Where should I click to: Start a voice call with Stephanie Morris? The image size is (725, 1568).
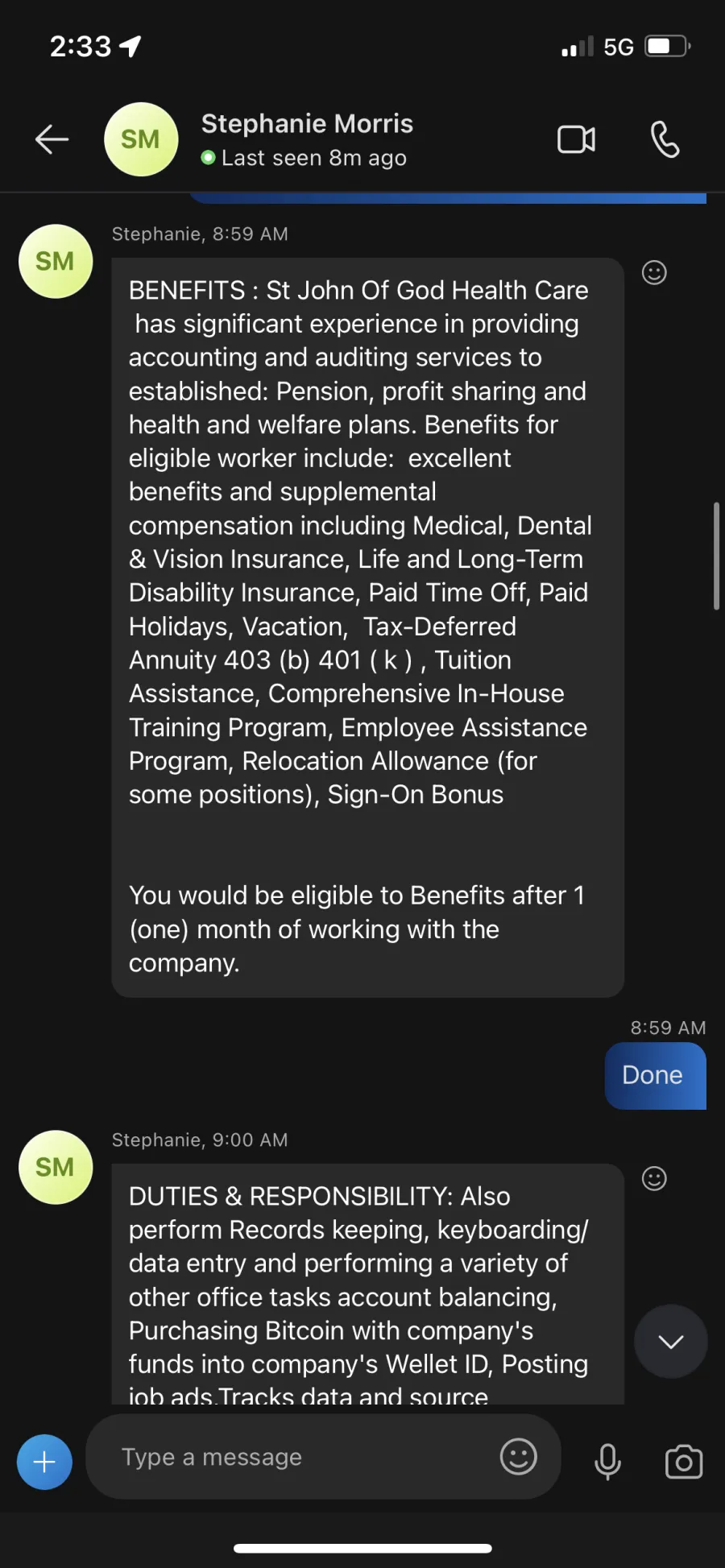click(x=665, y=139)
